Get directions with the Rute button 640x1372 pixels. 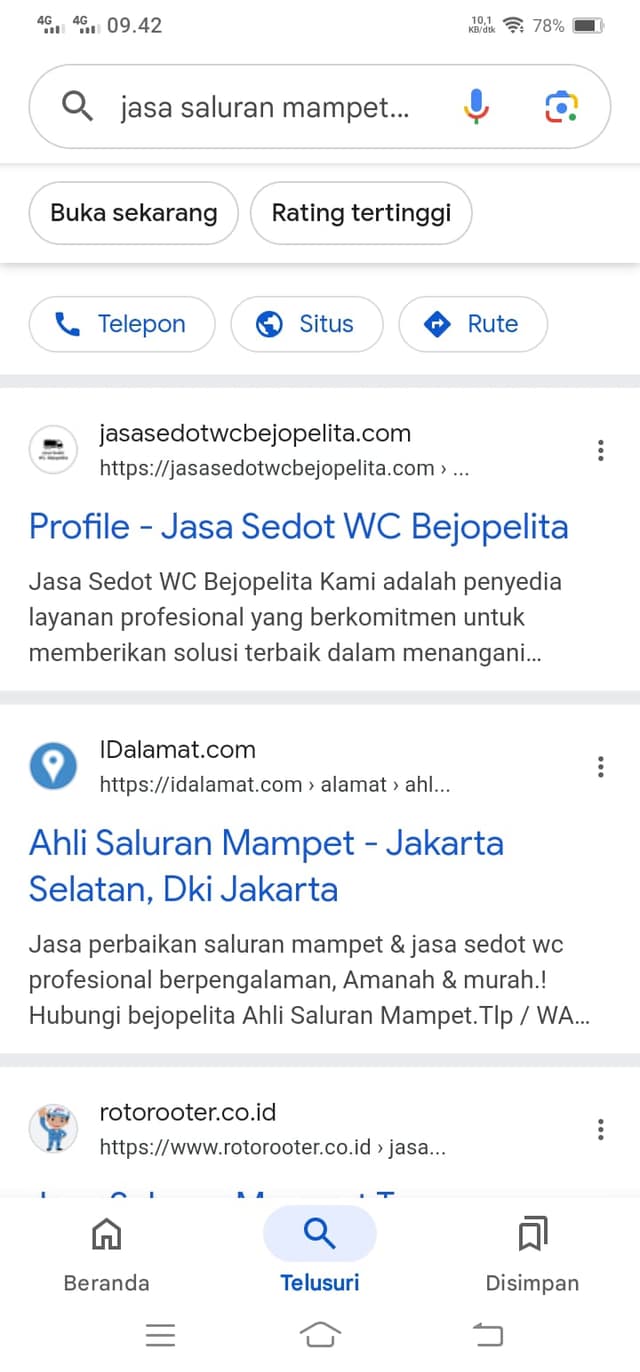pos(472,324)
